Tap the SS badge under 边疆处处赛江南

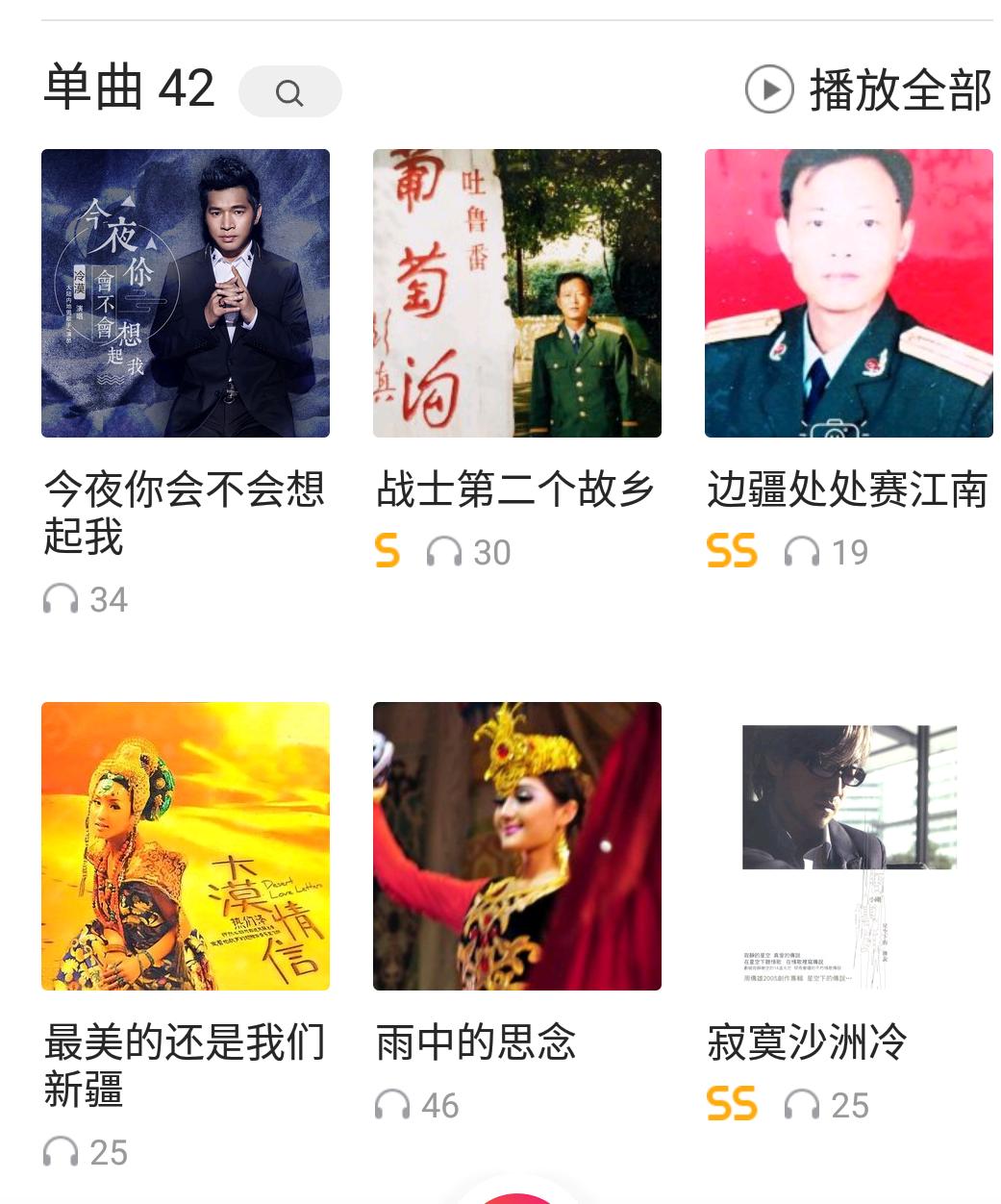click(x=731, y=551)
